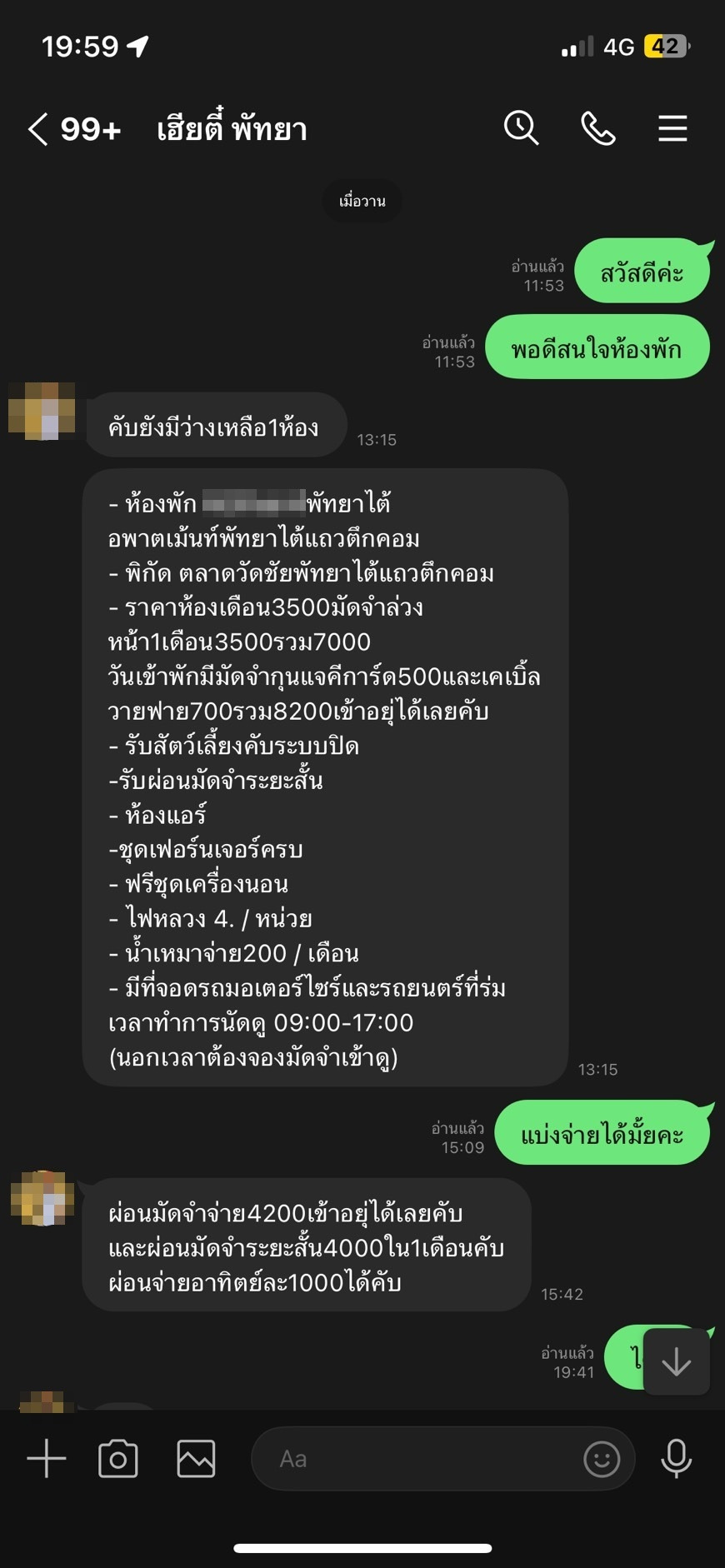The image size is (725, 1568).
Task: Open the camera
Action: (118, 1459)
